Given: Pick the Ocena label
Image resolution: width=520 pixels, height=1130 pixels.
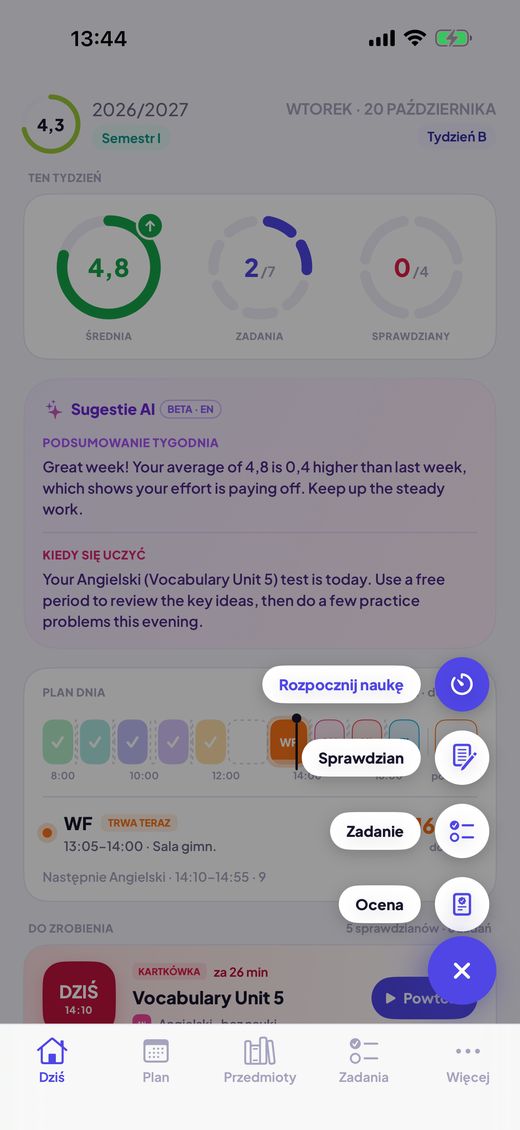Looking at the screenshot, I should (379, 904).
